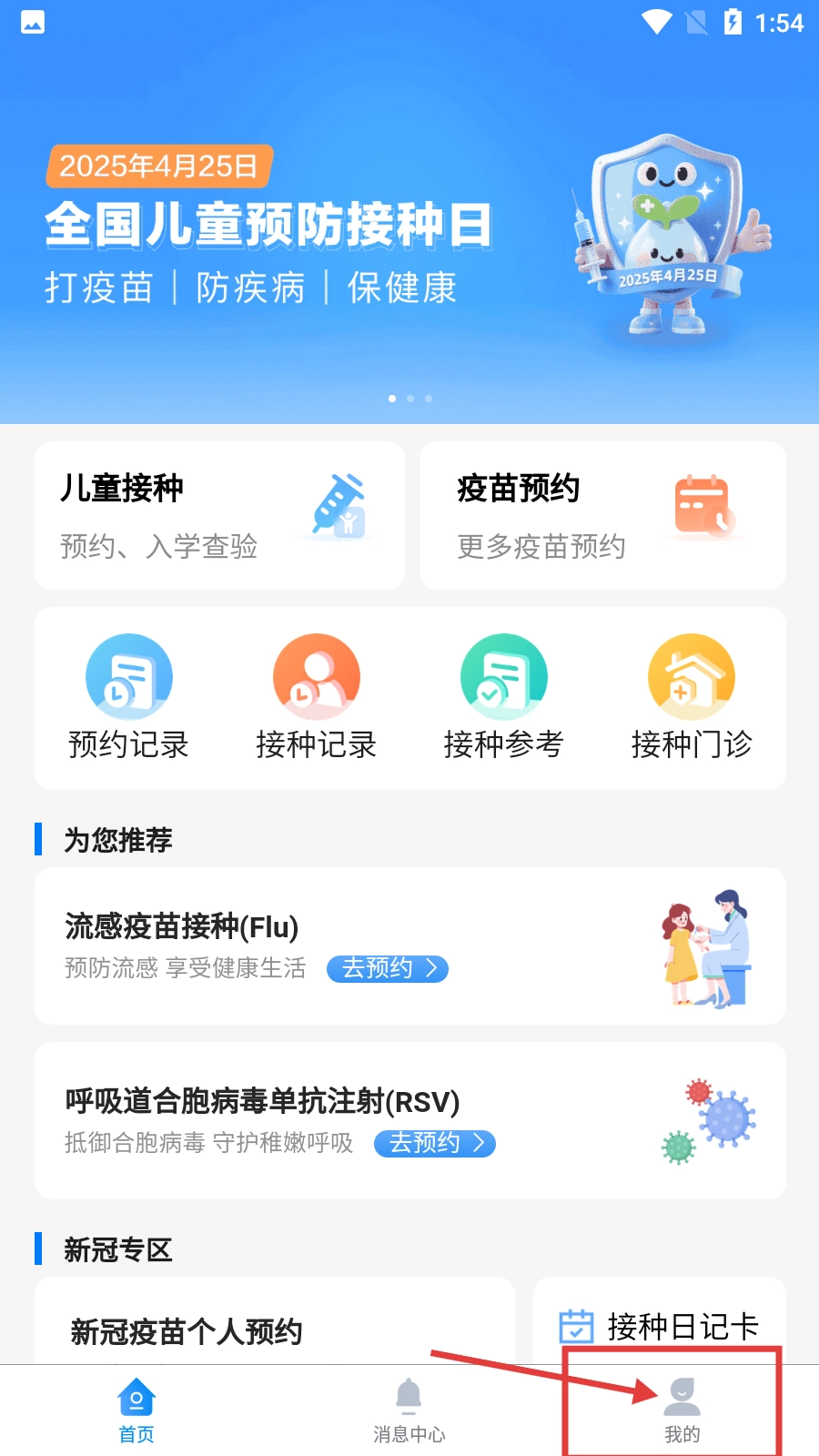
Task: Open 接种日记卡
Action: point(659,1326)
